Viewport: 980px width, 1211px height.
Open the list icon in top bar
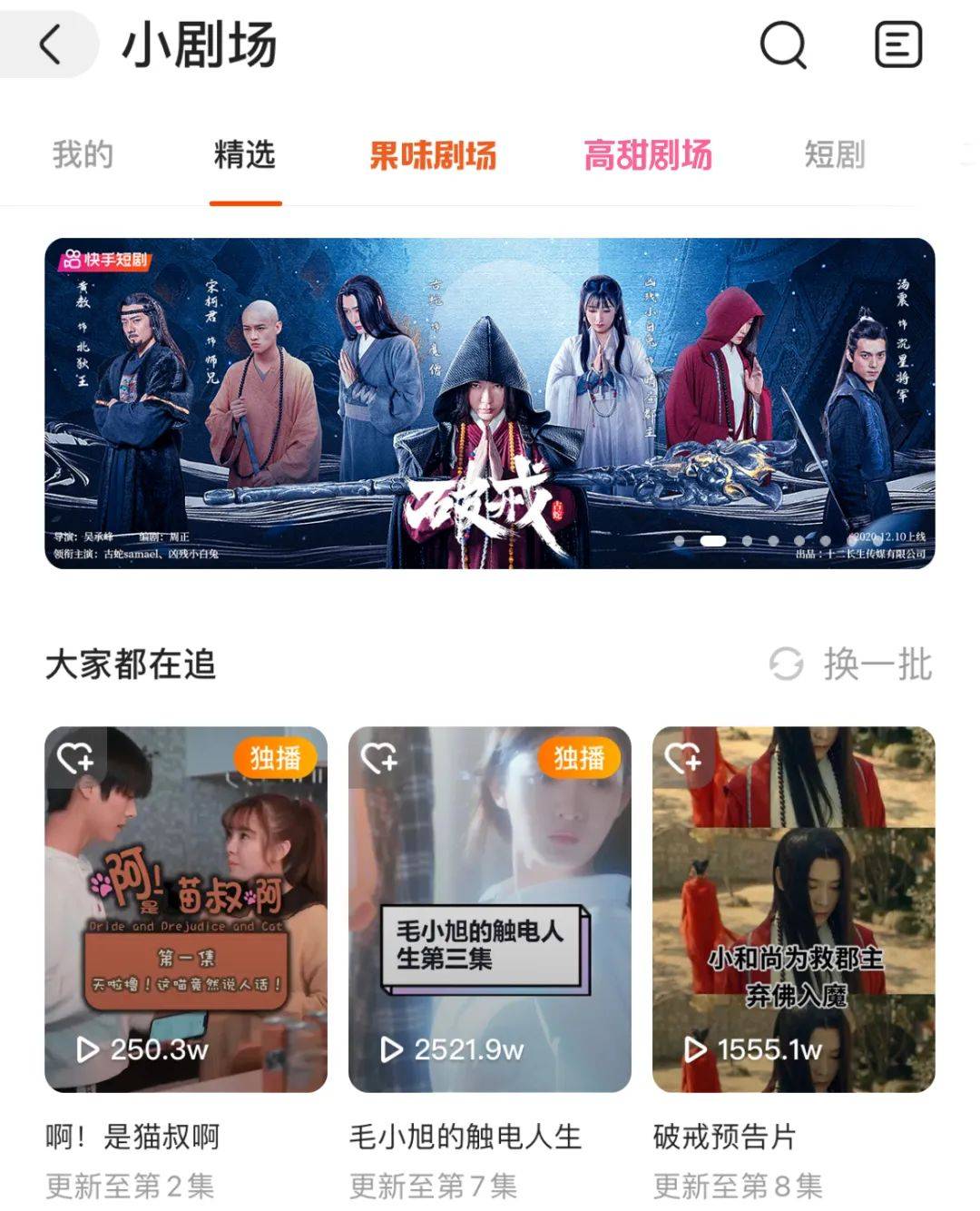point(897,44)
